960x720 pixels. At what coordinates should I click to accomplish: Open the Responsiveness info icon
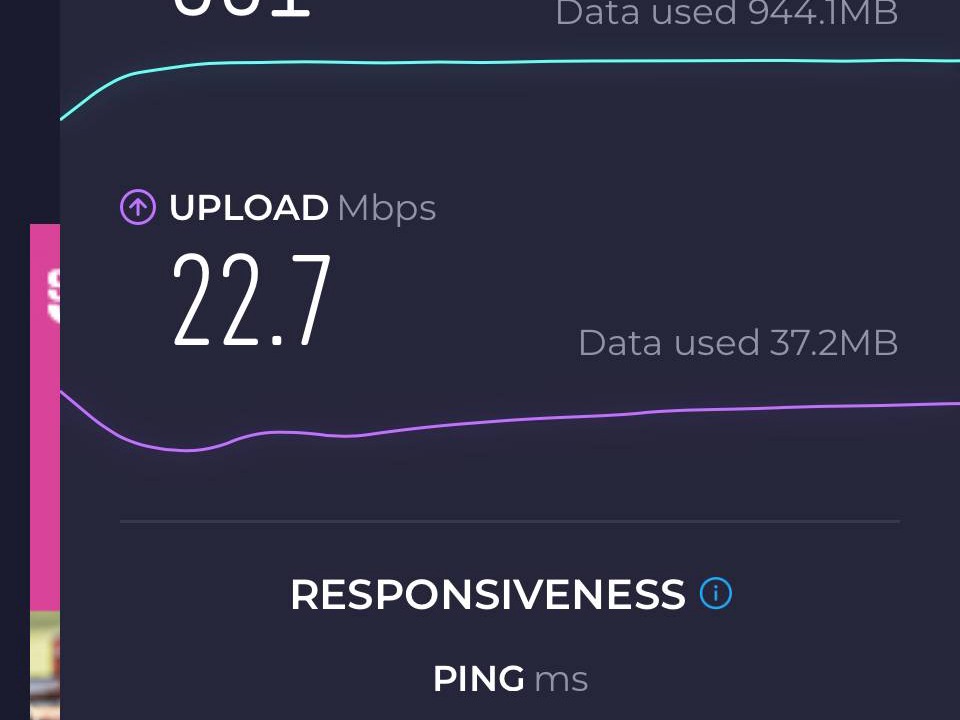(716, 593)
